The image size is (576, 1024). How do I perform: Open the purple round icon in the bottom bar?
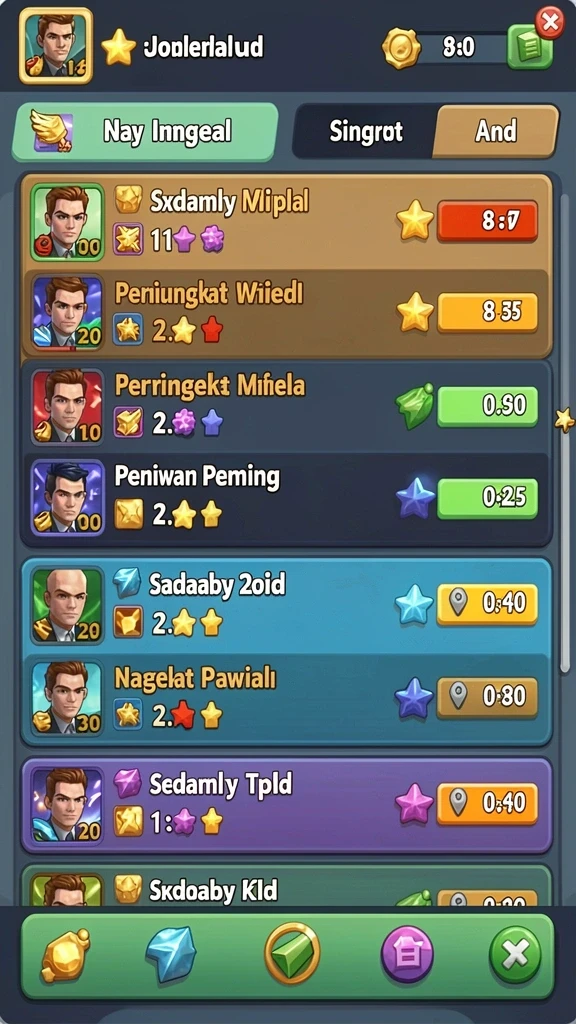[x=407, y=956]
